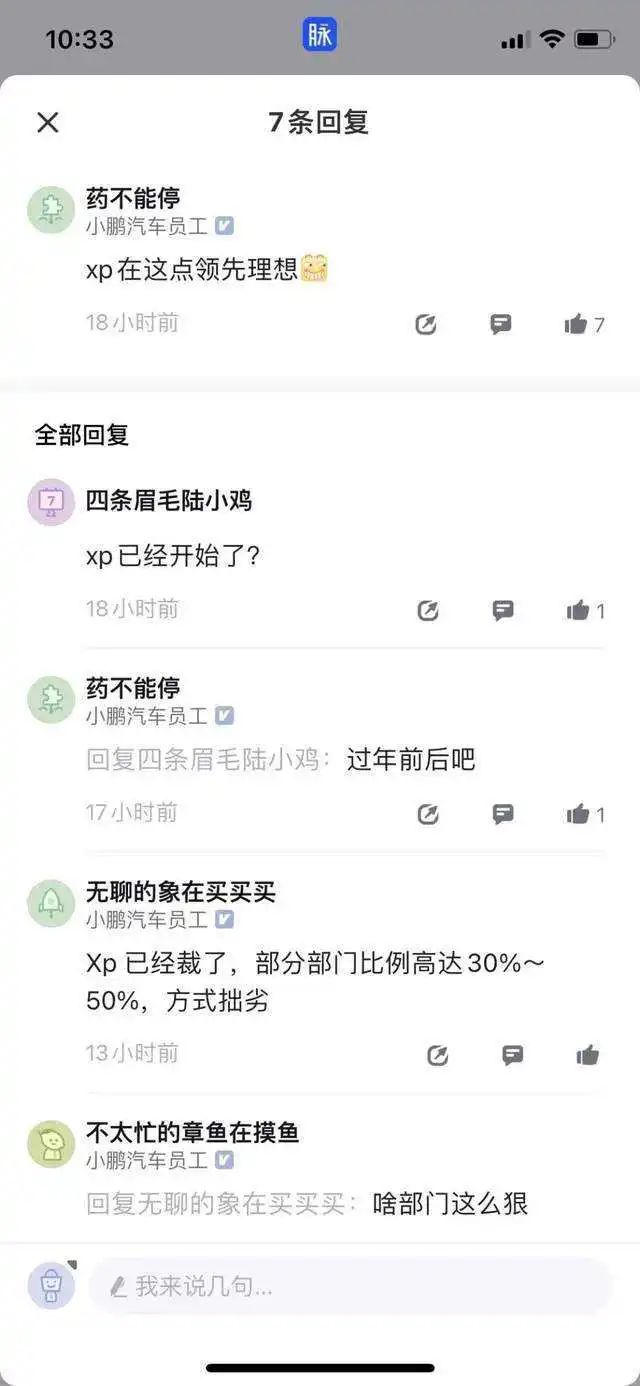Like the reply "过年前后吧"
Image resolution: width=640 pixels, height=1386 pixels.
578,814
